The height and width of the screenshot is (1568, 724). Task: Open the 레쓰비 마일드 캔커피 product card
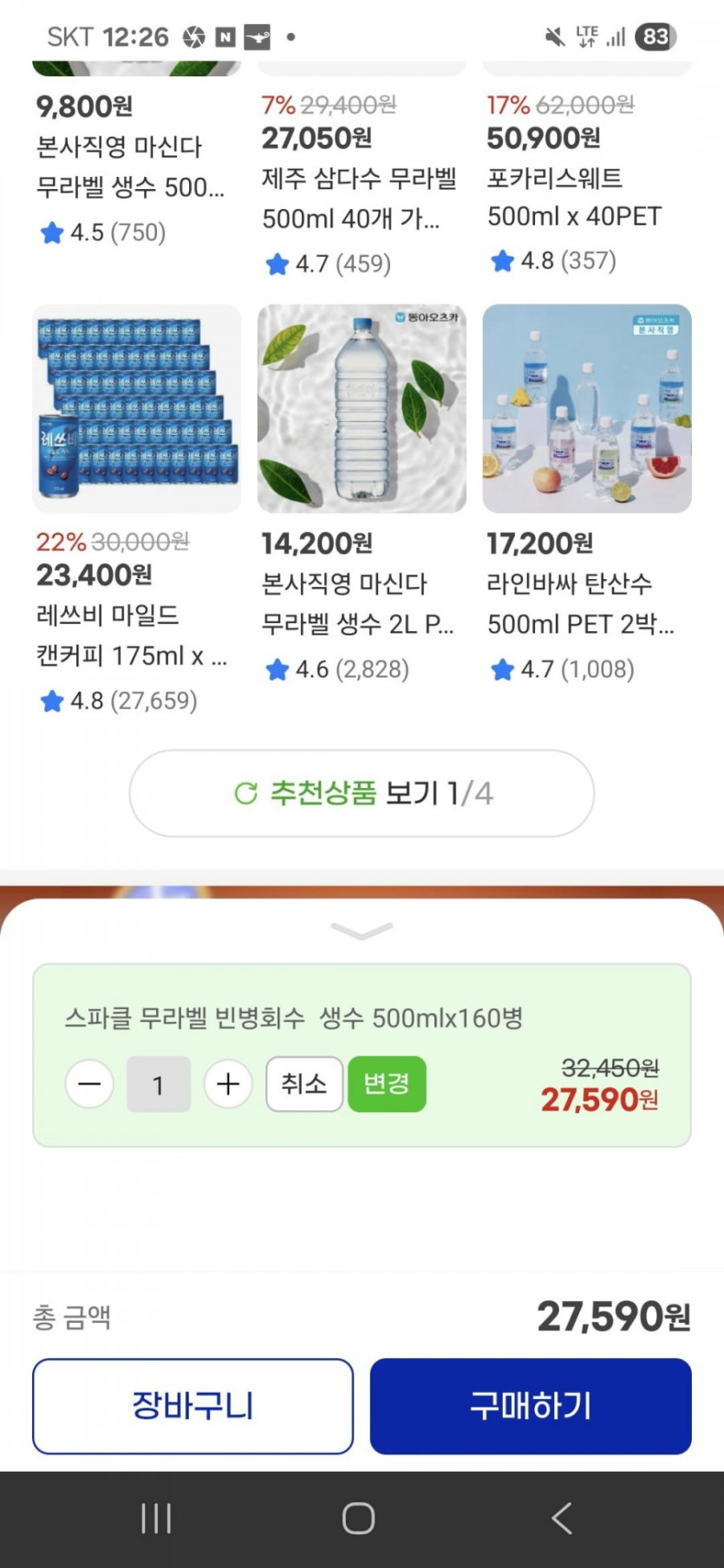pos(136,408)
